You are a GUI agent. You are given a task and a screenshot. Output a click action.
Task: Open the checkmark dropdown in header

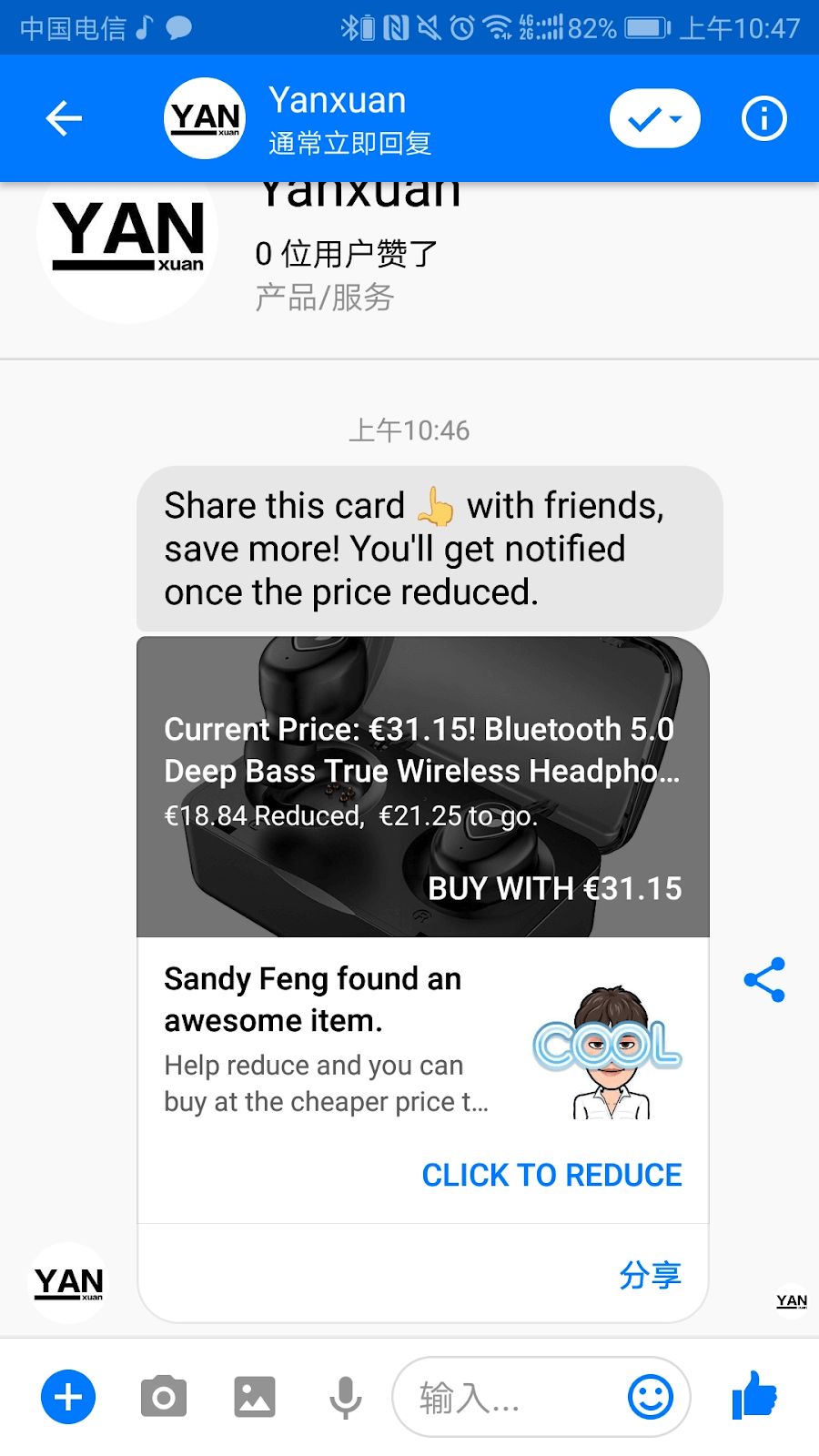click(x=654, y=118)
